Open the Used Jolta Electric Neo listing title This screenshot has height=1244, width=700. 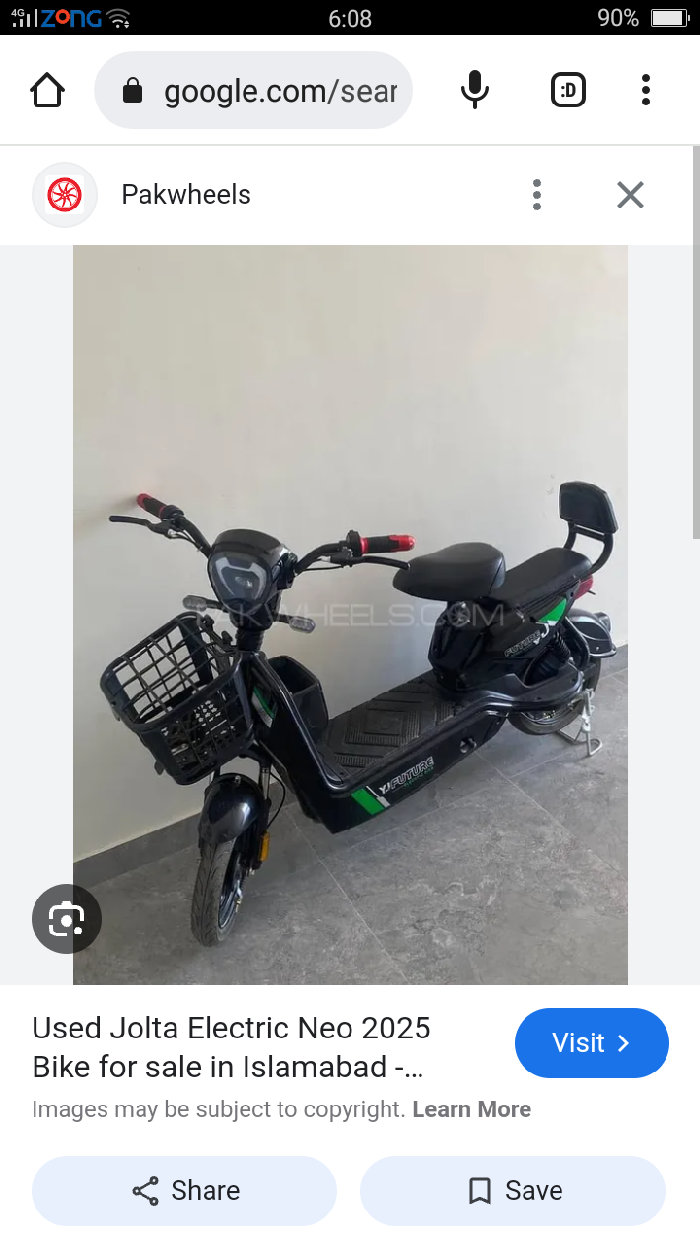click(x=232, y=1047)
